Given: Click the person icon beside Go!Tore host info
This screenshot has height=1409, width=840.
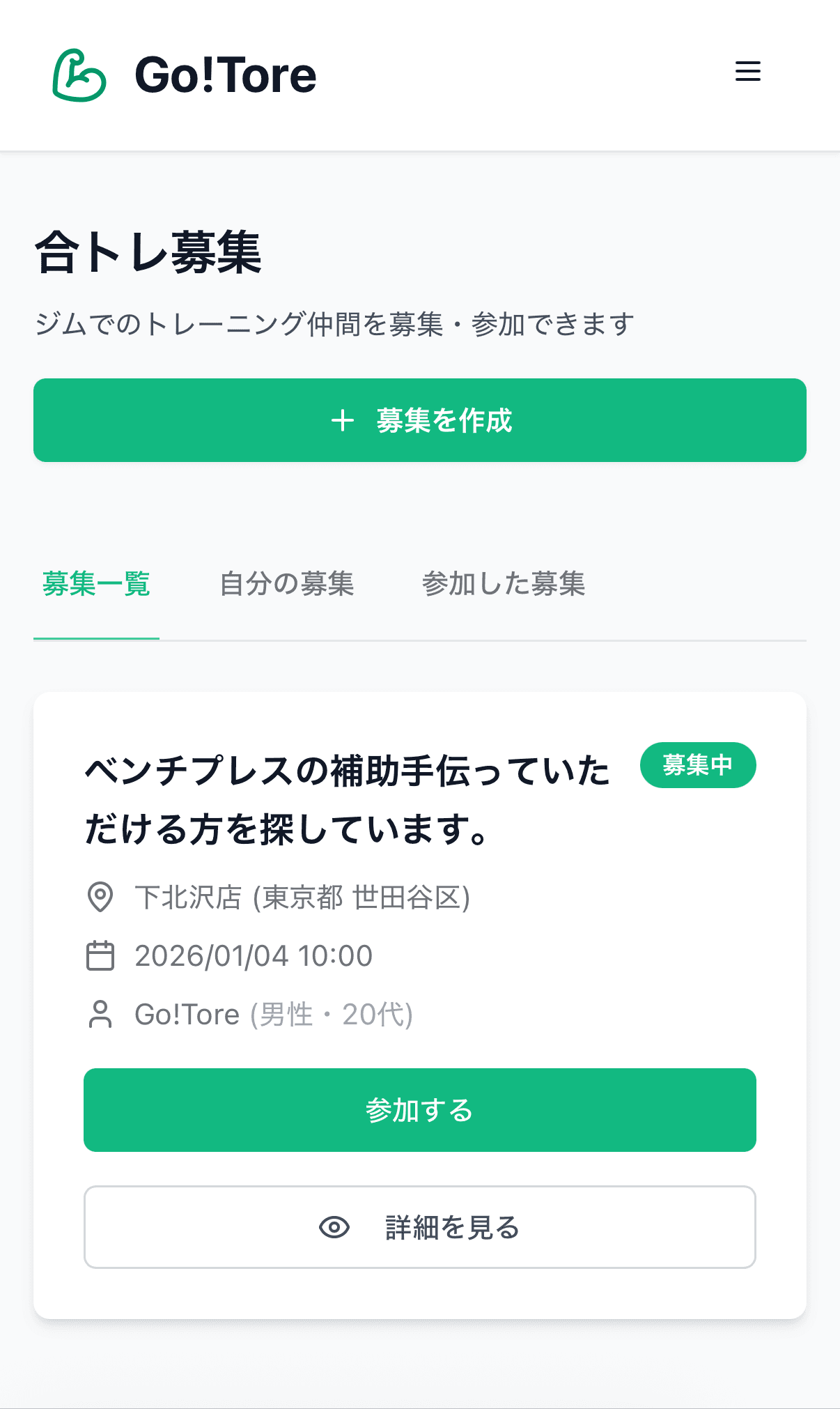Looking at the screenshot, I should (100, 1015).
